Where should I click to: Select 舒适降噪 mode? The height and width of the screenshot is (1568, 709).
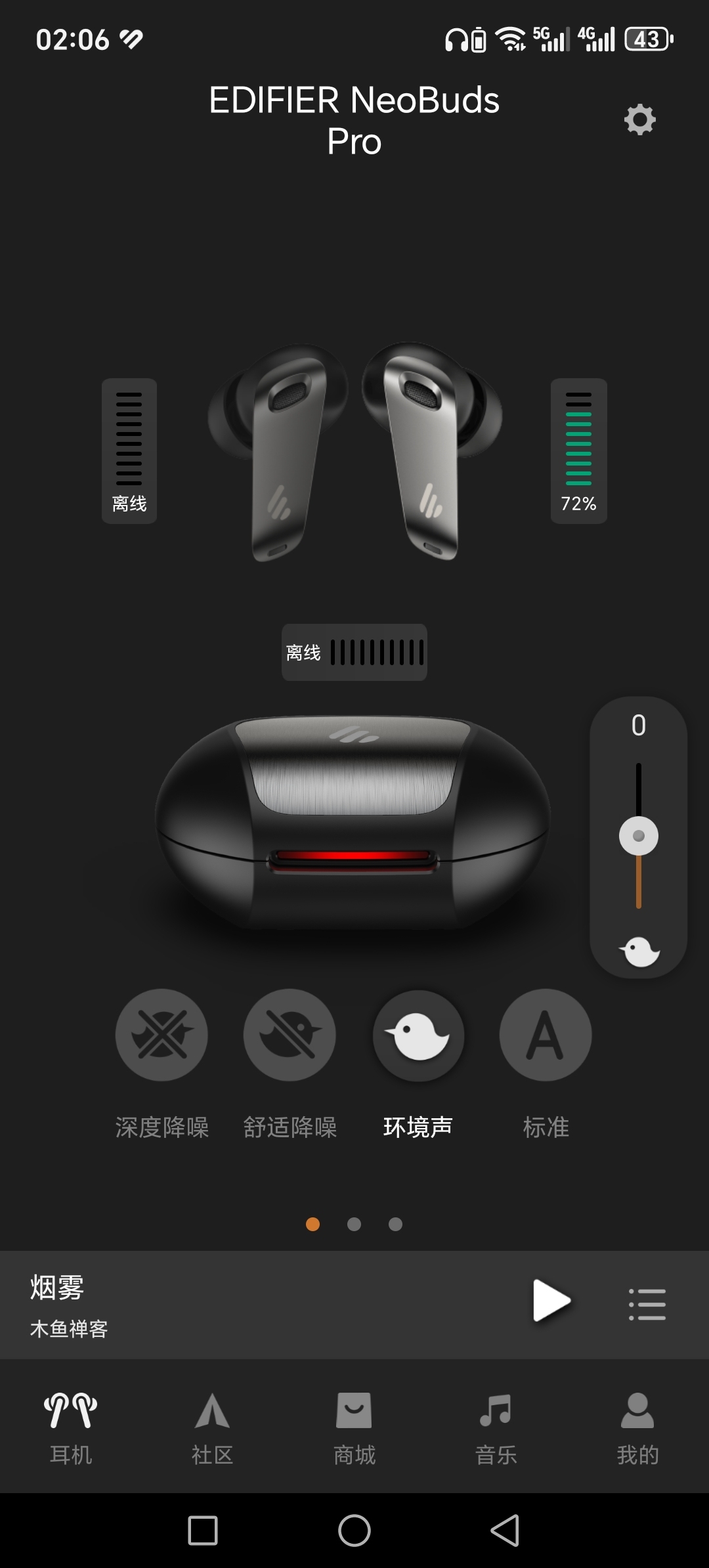coord(290,1035)
